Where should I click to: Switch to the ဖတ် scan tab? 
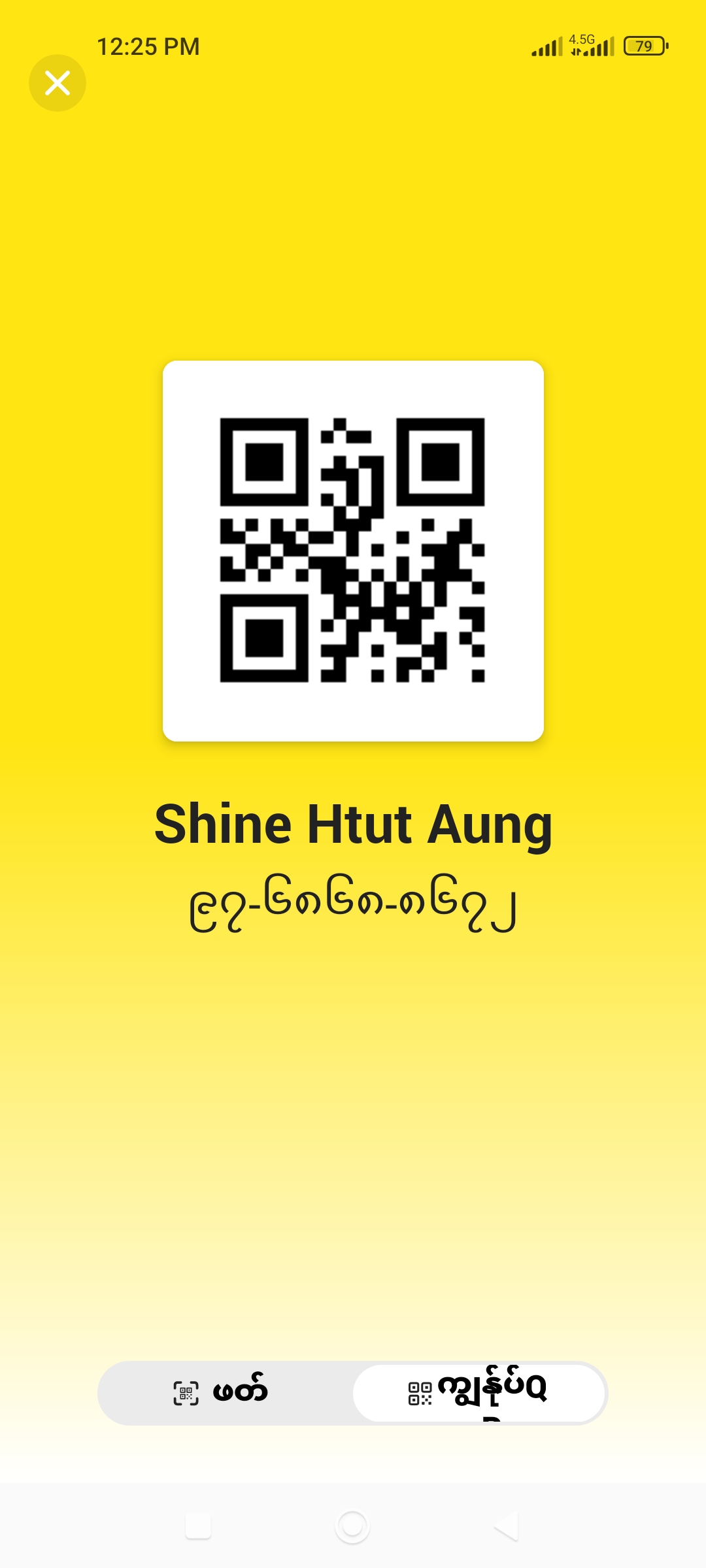tap(222, 1392)
